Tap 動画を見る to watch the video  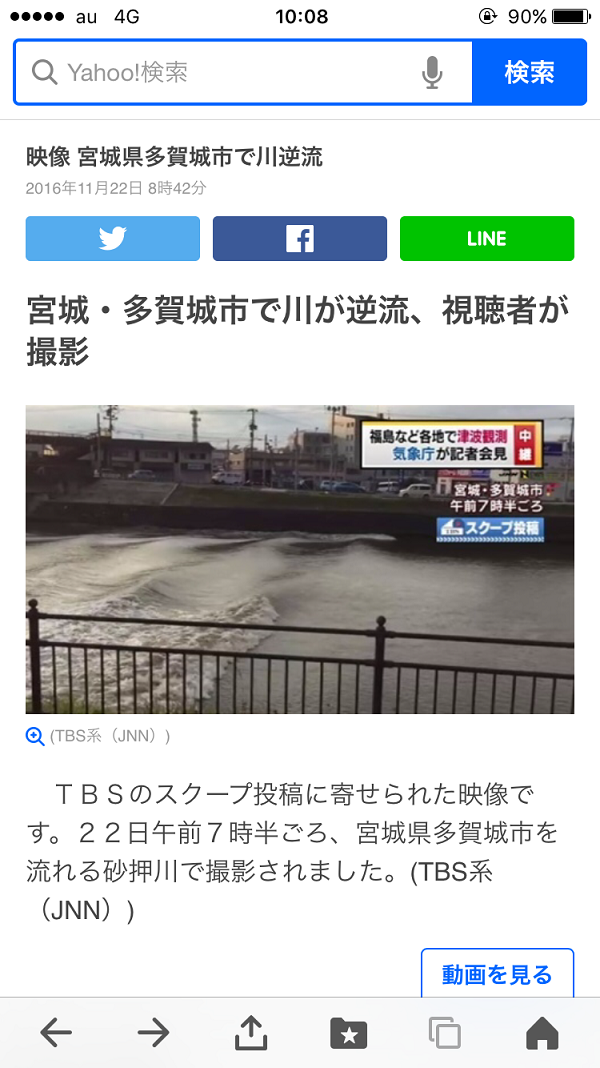coord(497,974)
